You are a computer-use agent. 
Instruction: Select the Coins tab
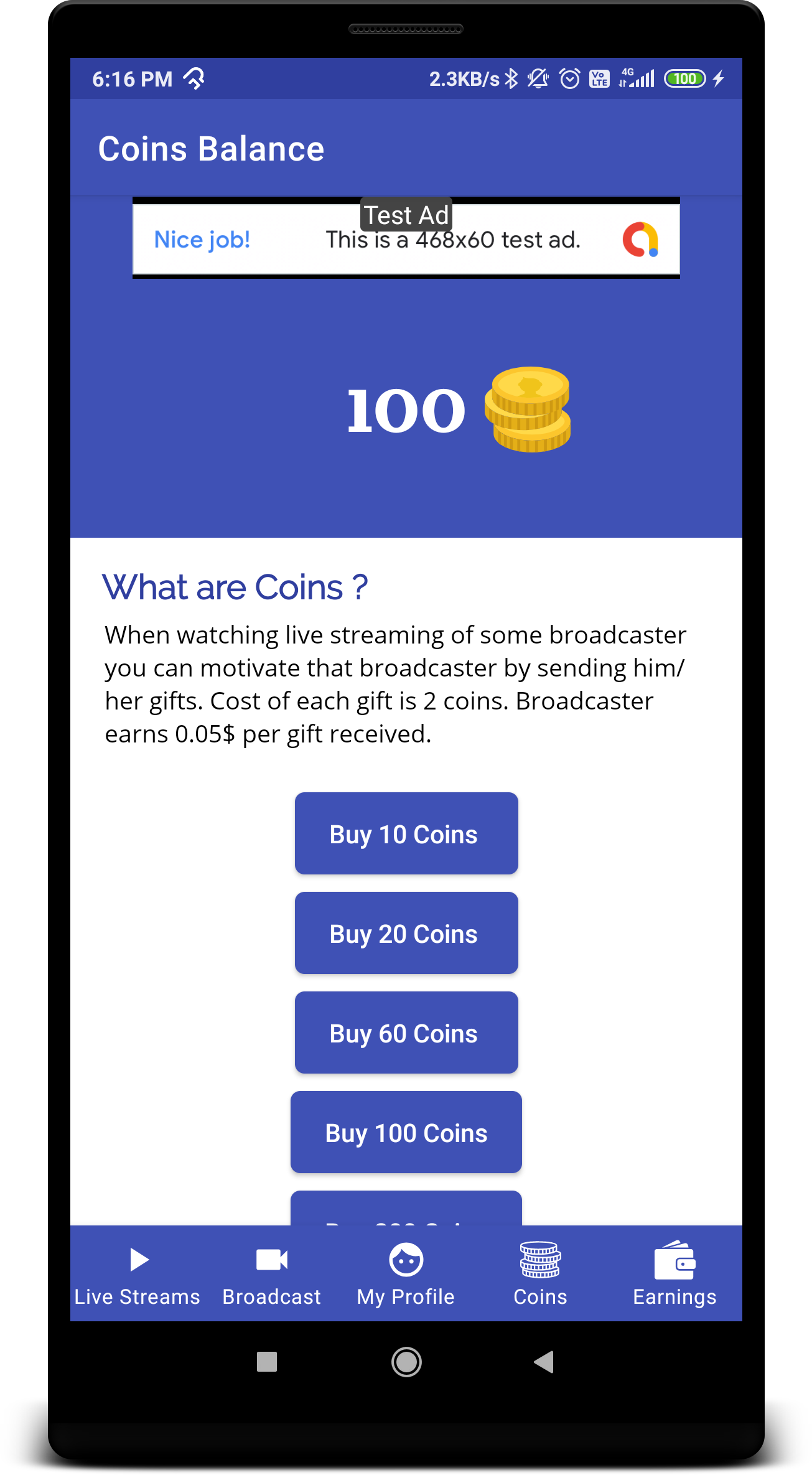pos(541,1273)
